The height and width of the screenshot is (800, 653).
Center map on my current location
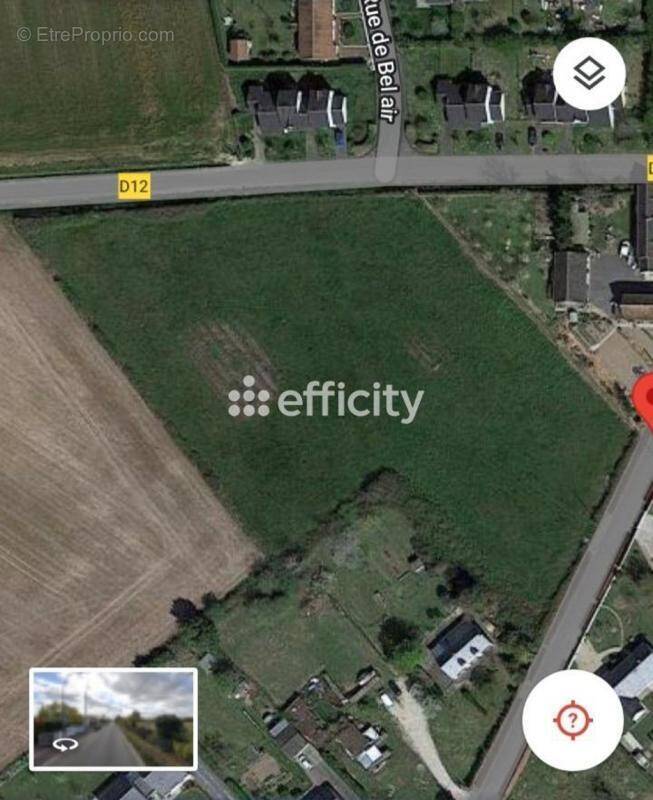pyautogui.click(x=572, y=720)
